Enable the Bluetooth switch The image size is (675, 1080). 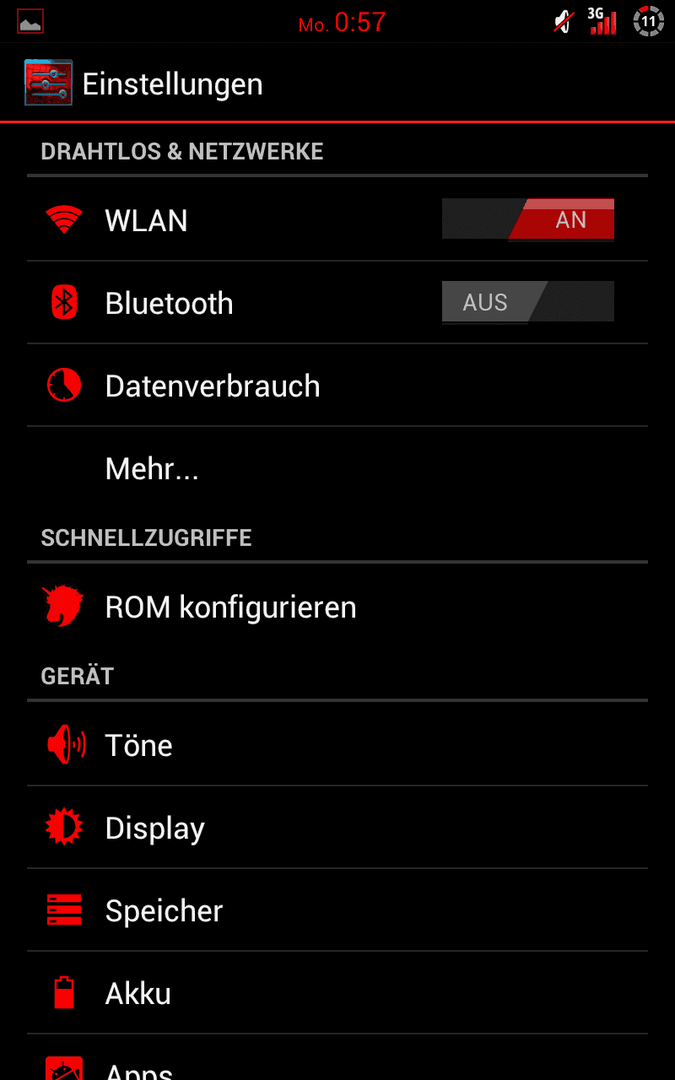click(528, 302)
